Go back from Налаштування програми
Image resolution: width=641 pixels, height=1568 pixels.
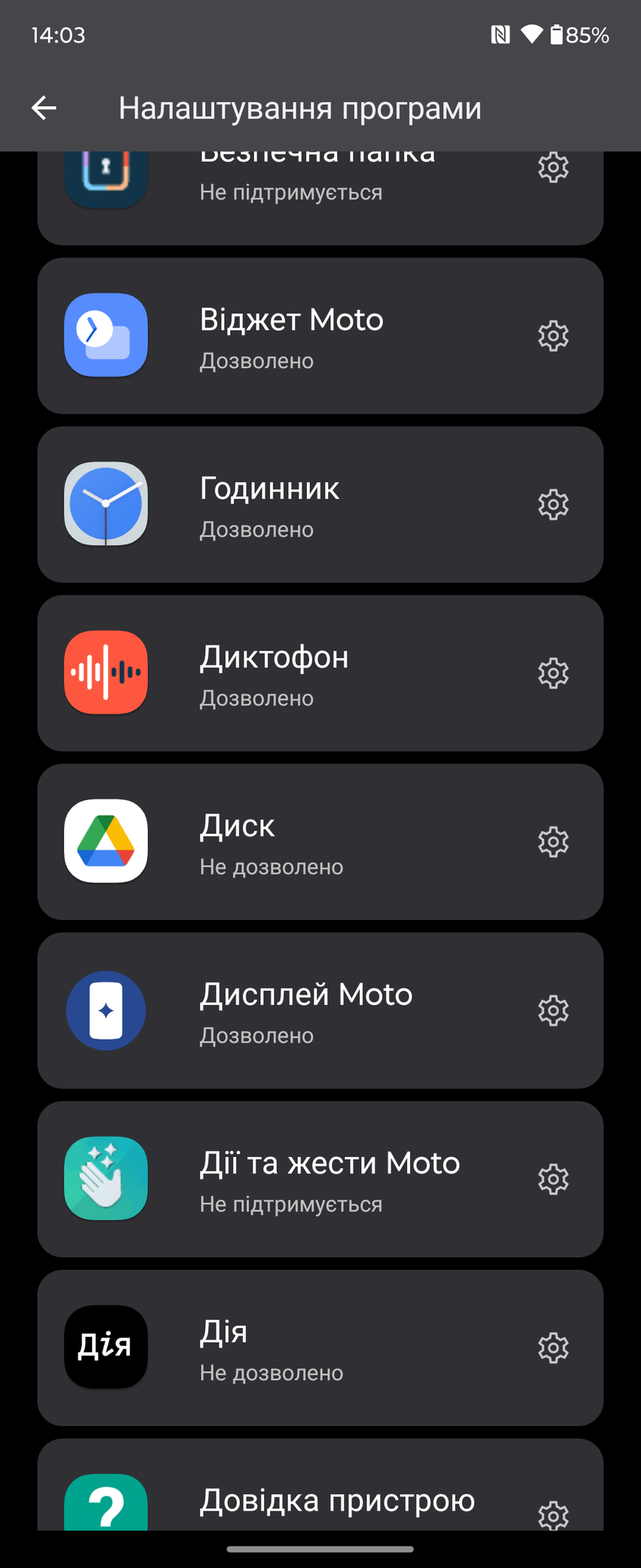[x=44, y=108]
